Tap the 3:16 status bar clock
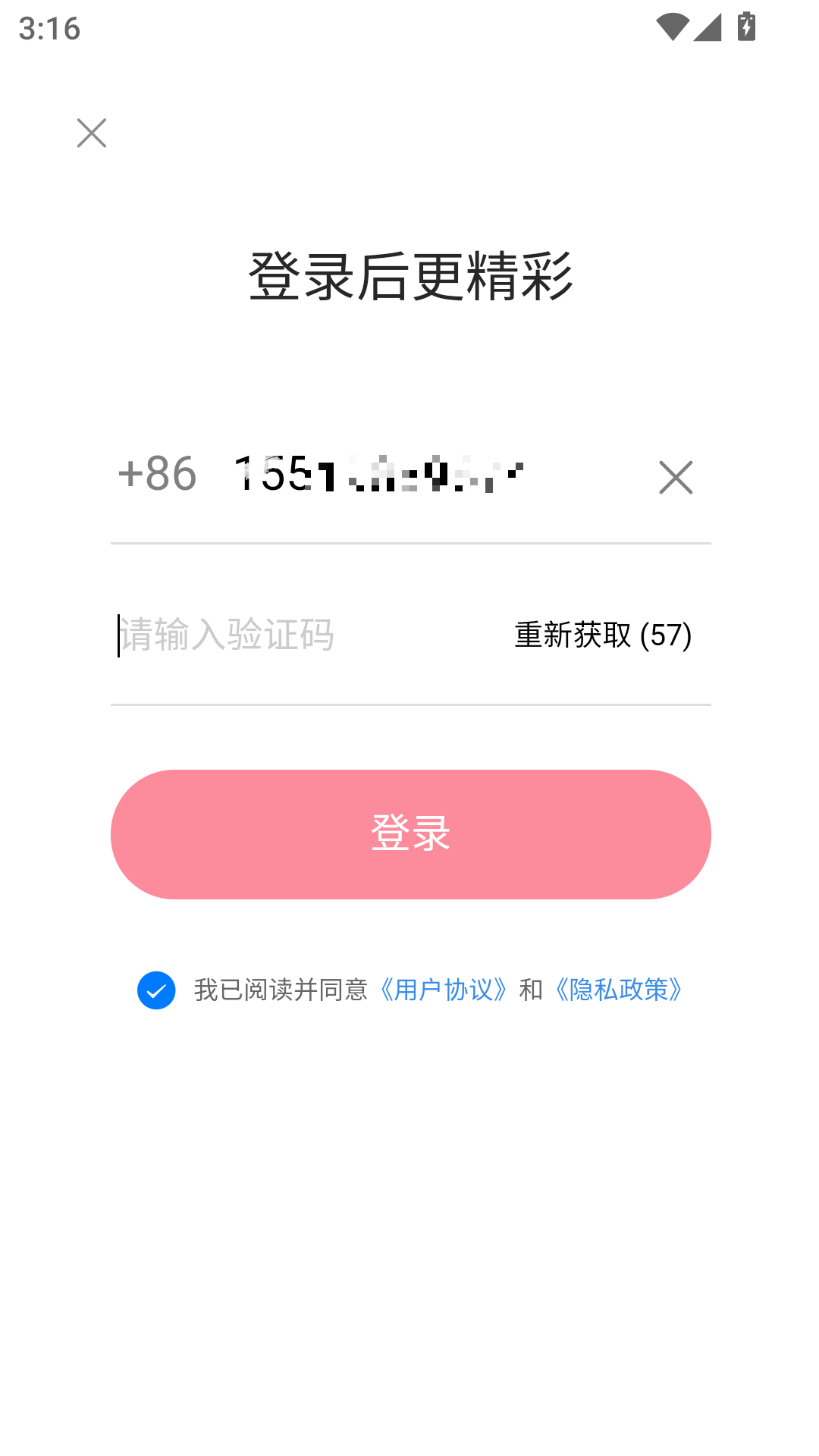 click(48, 27)
